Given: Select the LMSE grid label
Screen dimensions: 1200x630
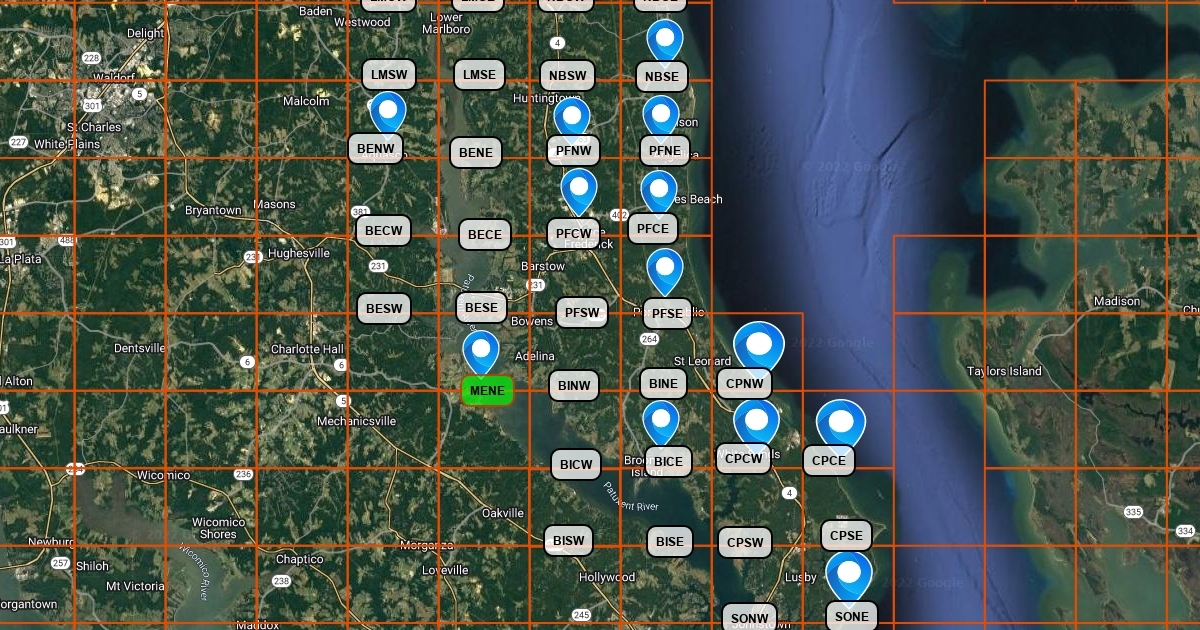Looking at the screenshot, I should click(479, 74).
